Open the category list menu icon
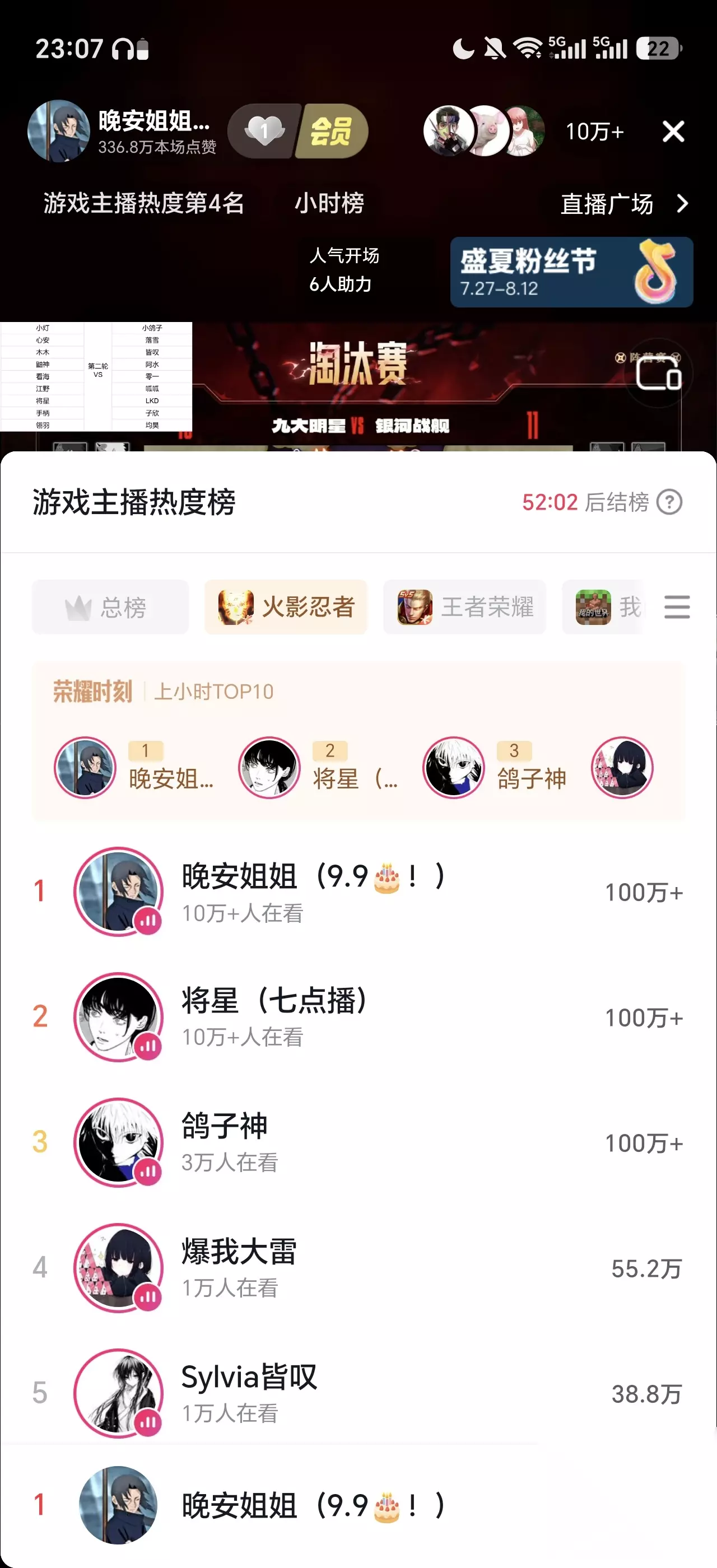 point(677,607)
